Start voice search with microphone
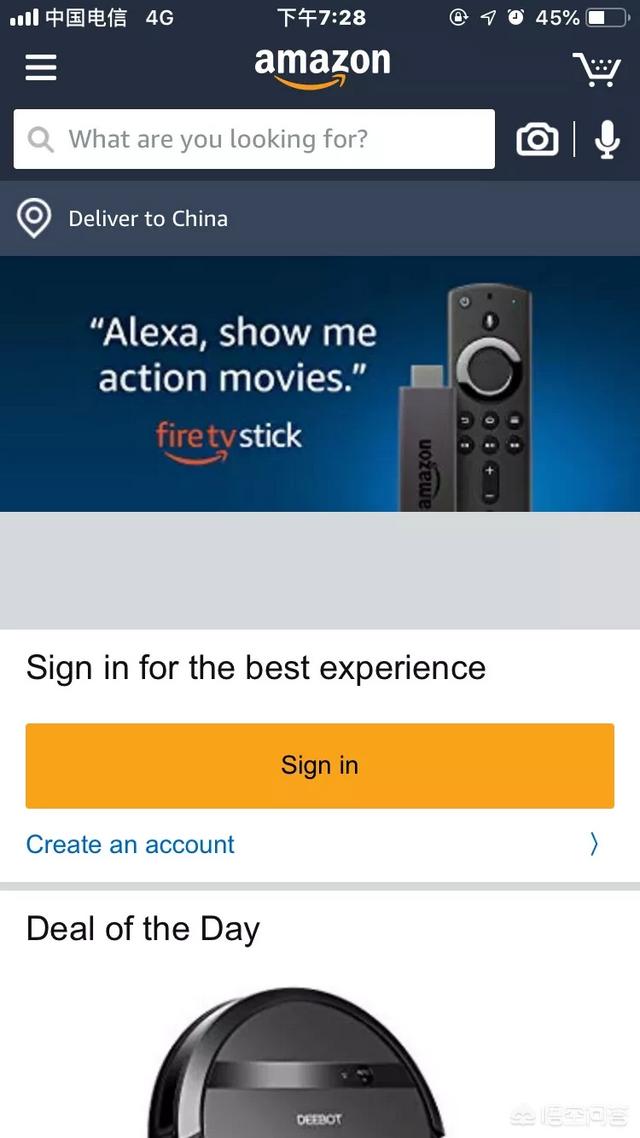 (x=607, y=140)
